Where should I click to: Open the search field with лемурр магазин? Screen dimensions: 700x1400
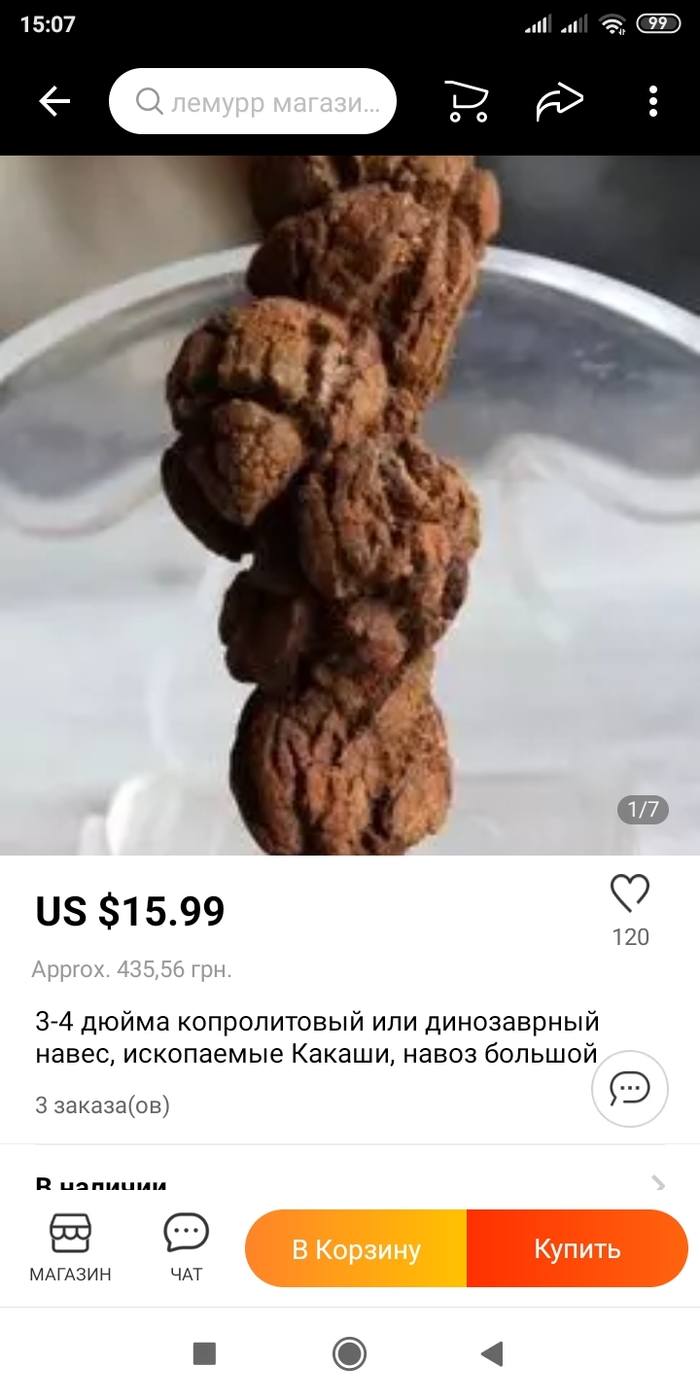pyautogui.click(x=253, y=101)
